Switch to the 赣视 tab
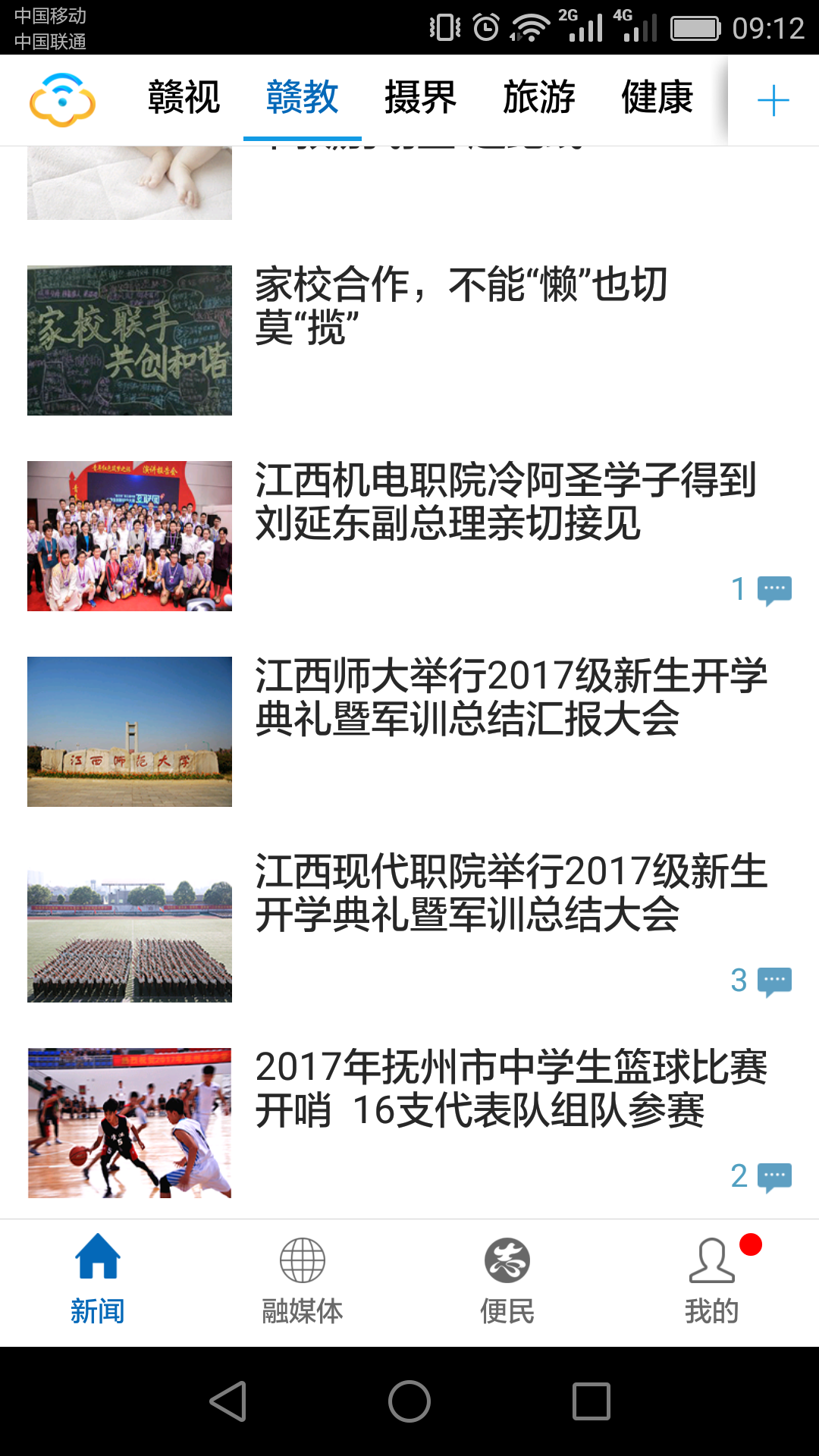 click(184, 99)
